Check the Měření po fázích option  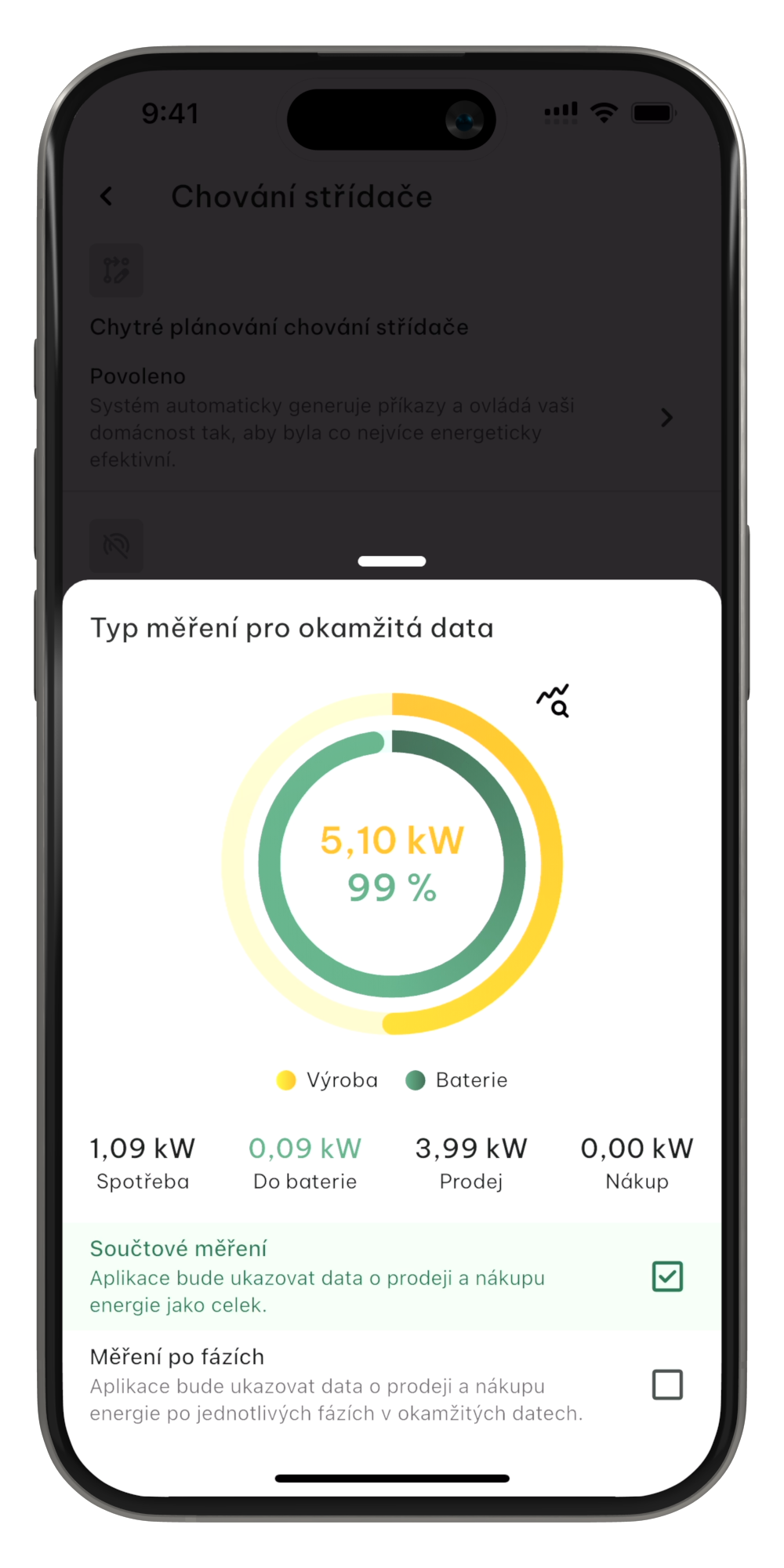[x=667, y=1385]
